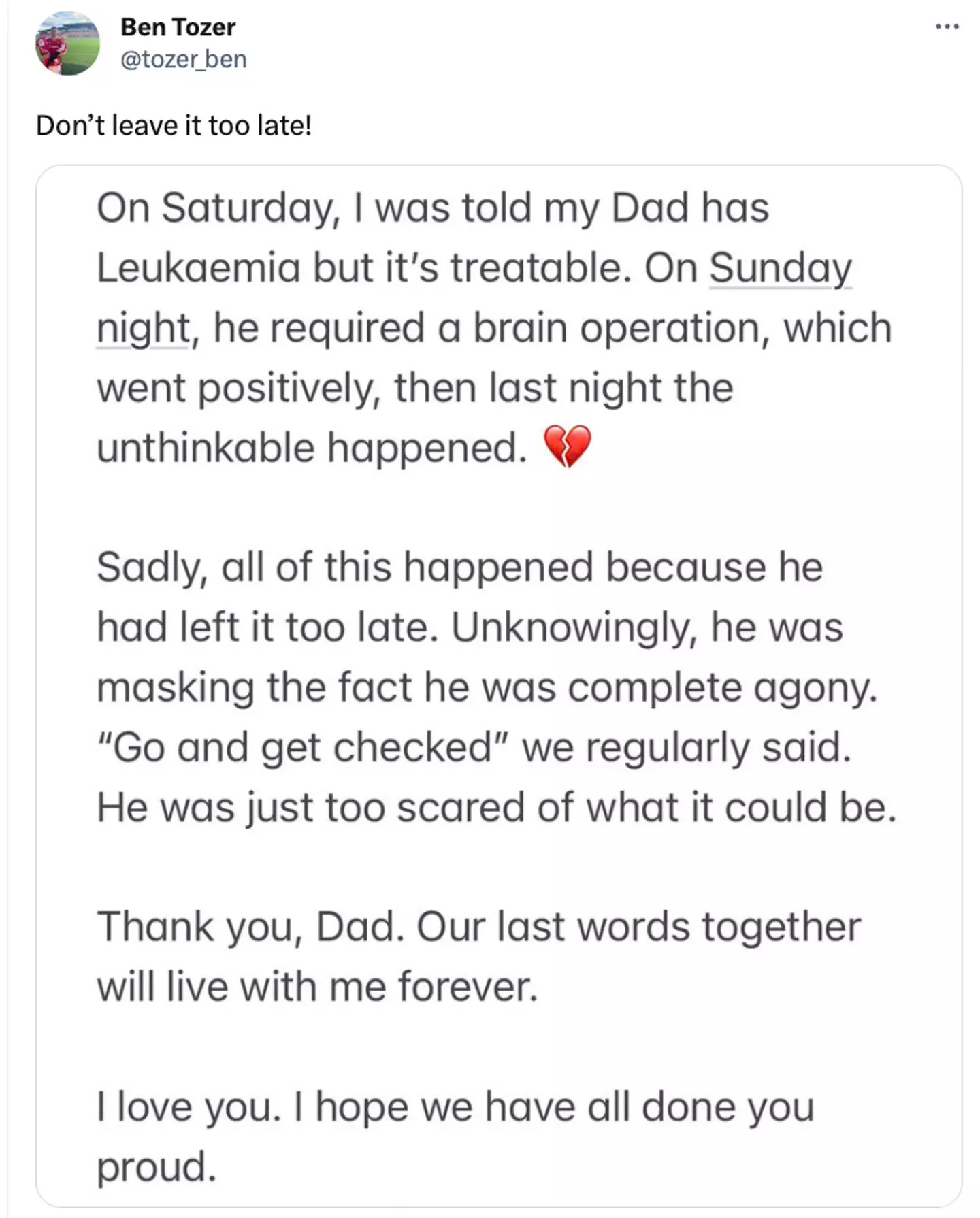Click the heart emoji after 'unthinkable happened'
The width and height of the screenshot is (980, 1218).
click(x=569, y=446)
